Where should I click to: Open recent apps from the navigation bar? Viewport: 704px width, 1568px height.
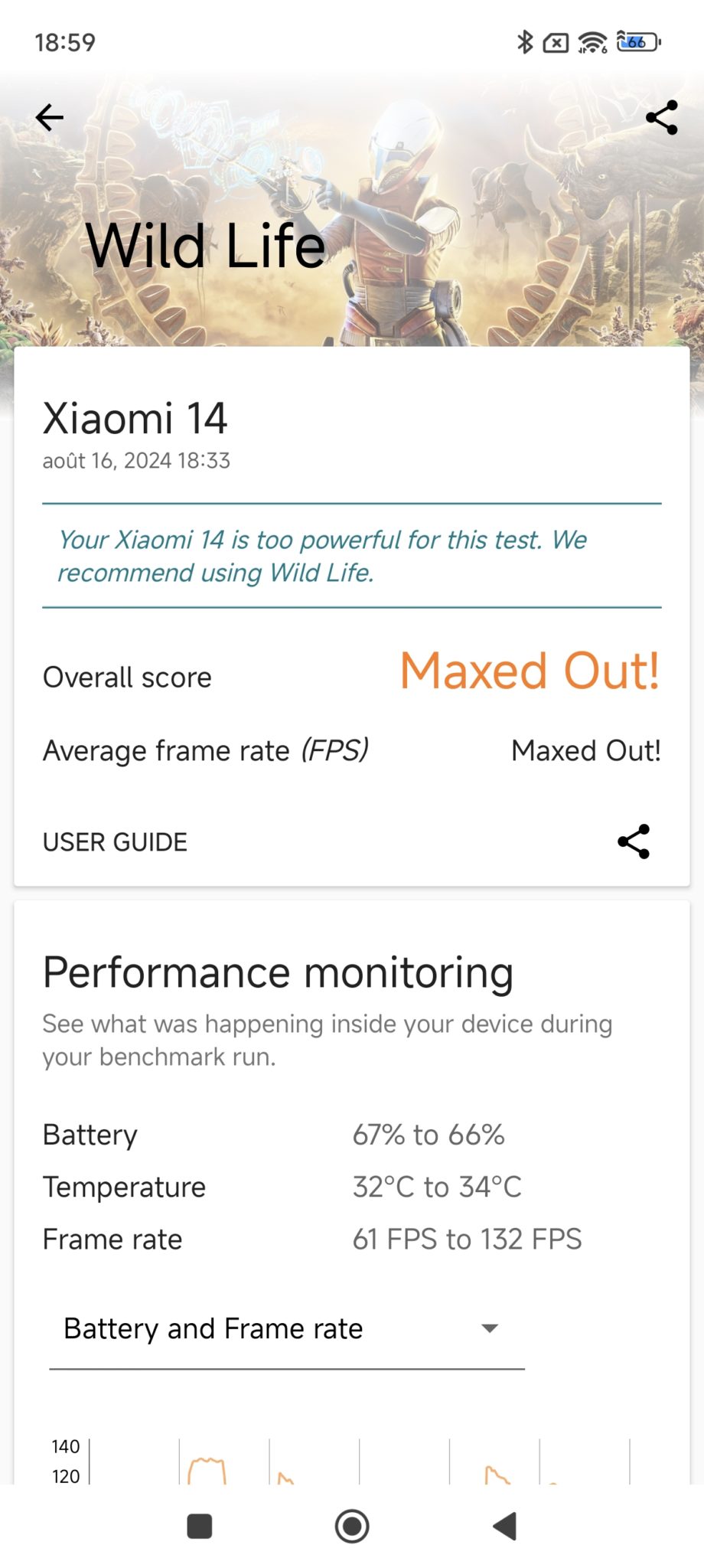click(x=200, y=1526)
